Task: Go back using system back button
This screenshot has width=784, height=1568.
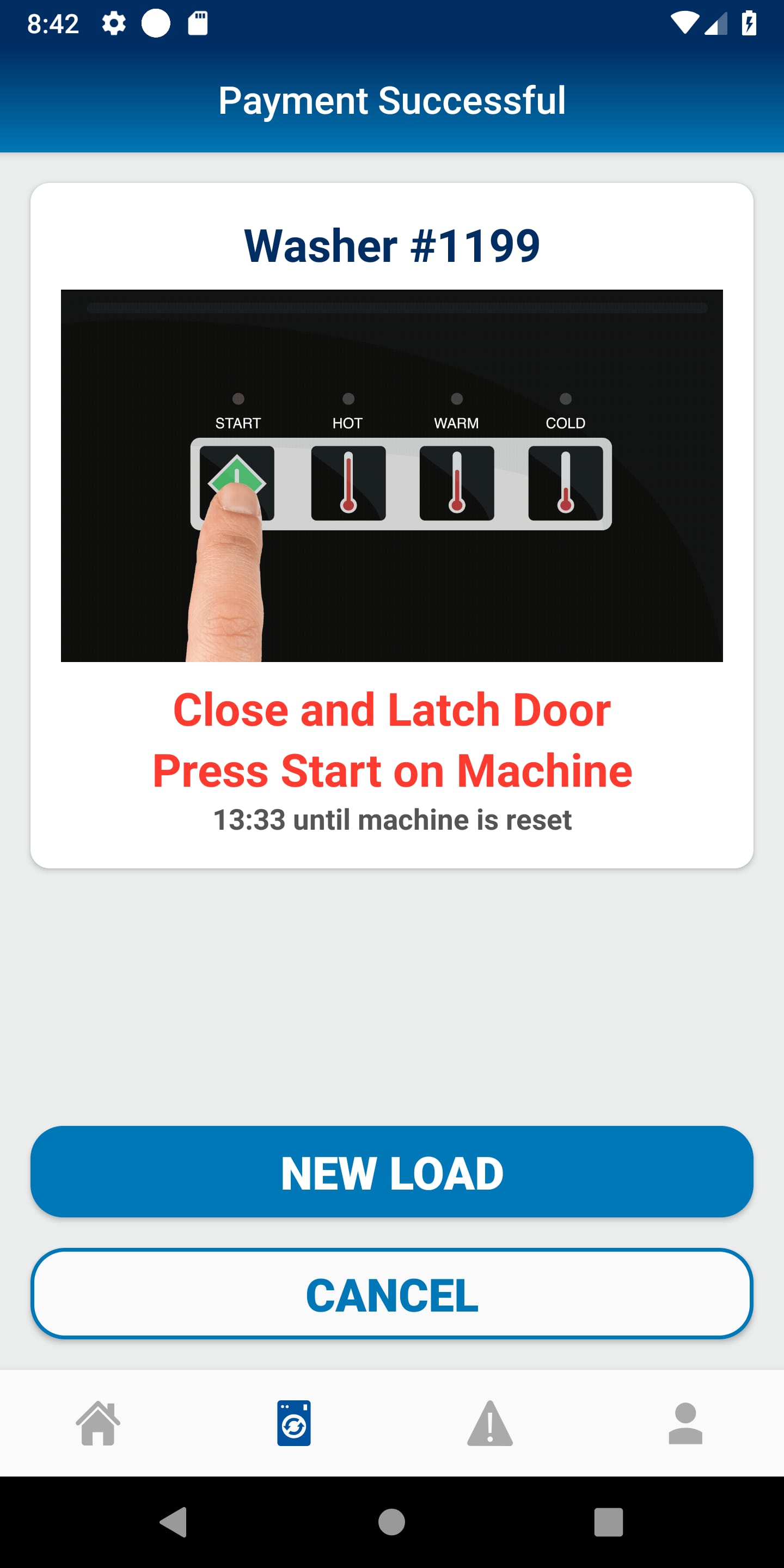Action: tap(173, 1522)
